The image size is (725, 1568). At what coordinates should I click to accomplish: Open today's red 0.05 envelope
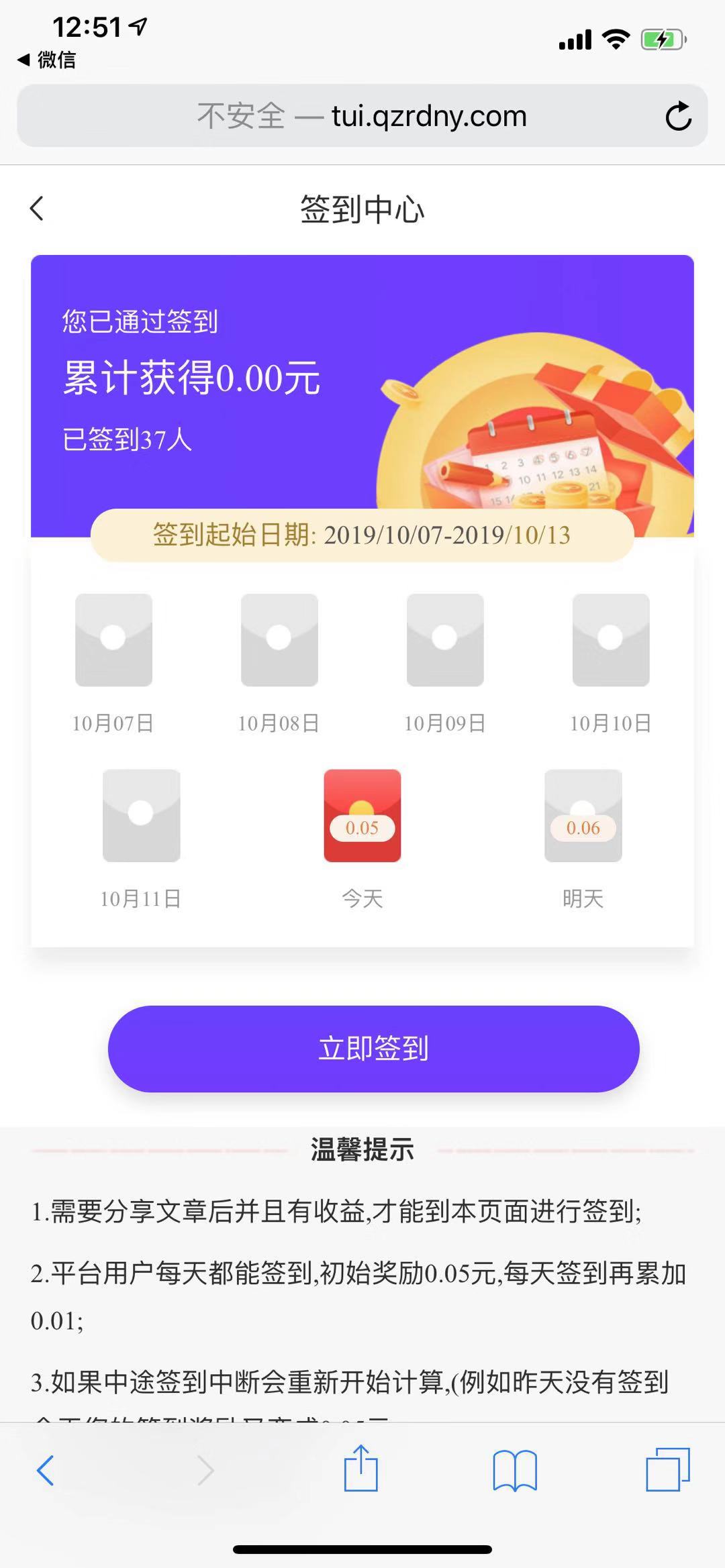(x=362, y=815)
